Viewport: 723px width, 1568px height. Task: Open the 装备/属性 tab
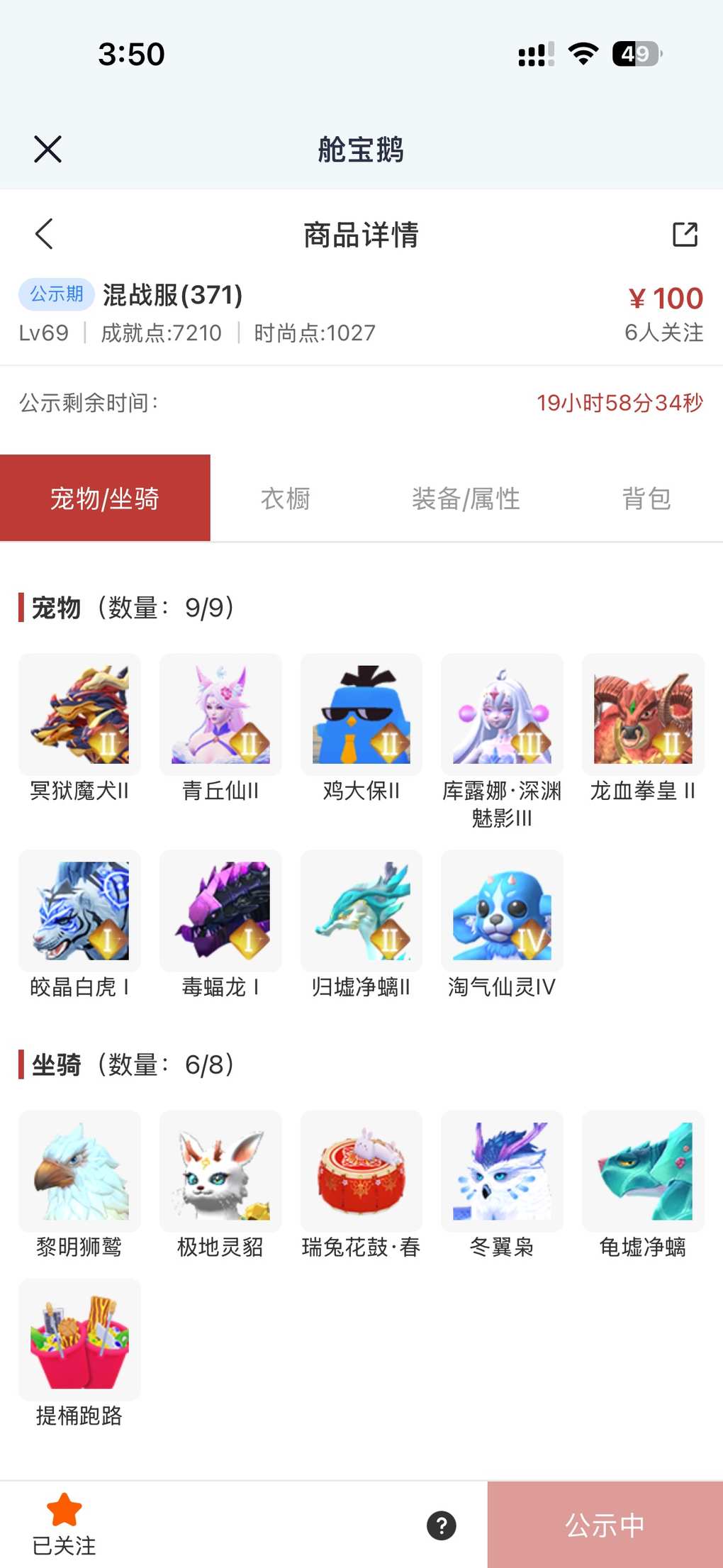(466, 499)
